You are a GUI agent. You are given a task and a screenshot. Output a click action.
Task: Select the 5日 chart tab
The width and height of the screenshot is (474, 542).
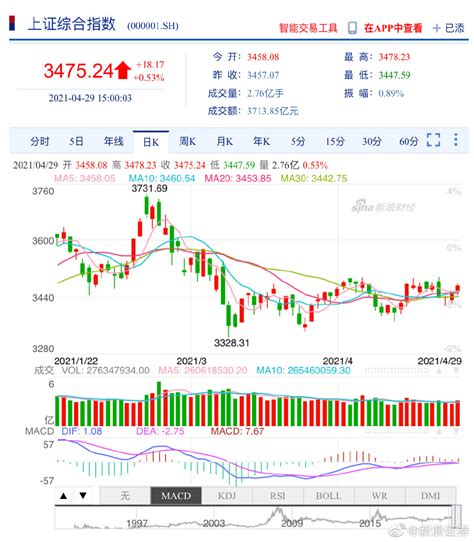(x=76, y=141)
